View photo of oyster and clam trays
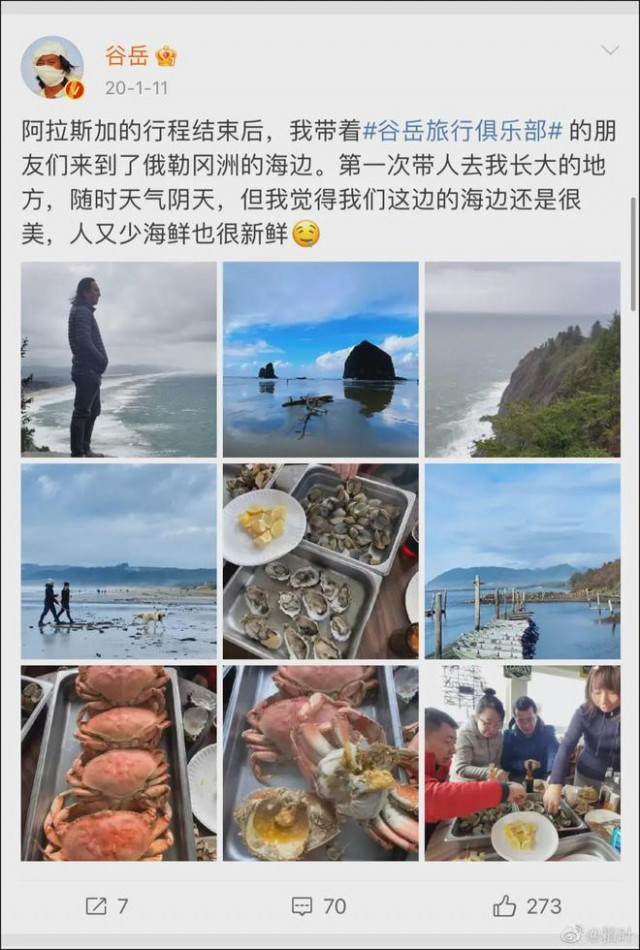Image resolution: width=640 pixels, height=950 pixels. coord(320,561)
